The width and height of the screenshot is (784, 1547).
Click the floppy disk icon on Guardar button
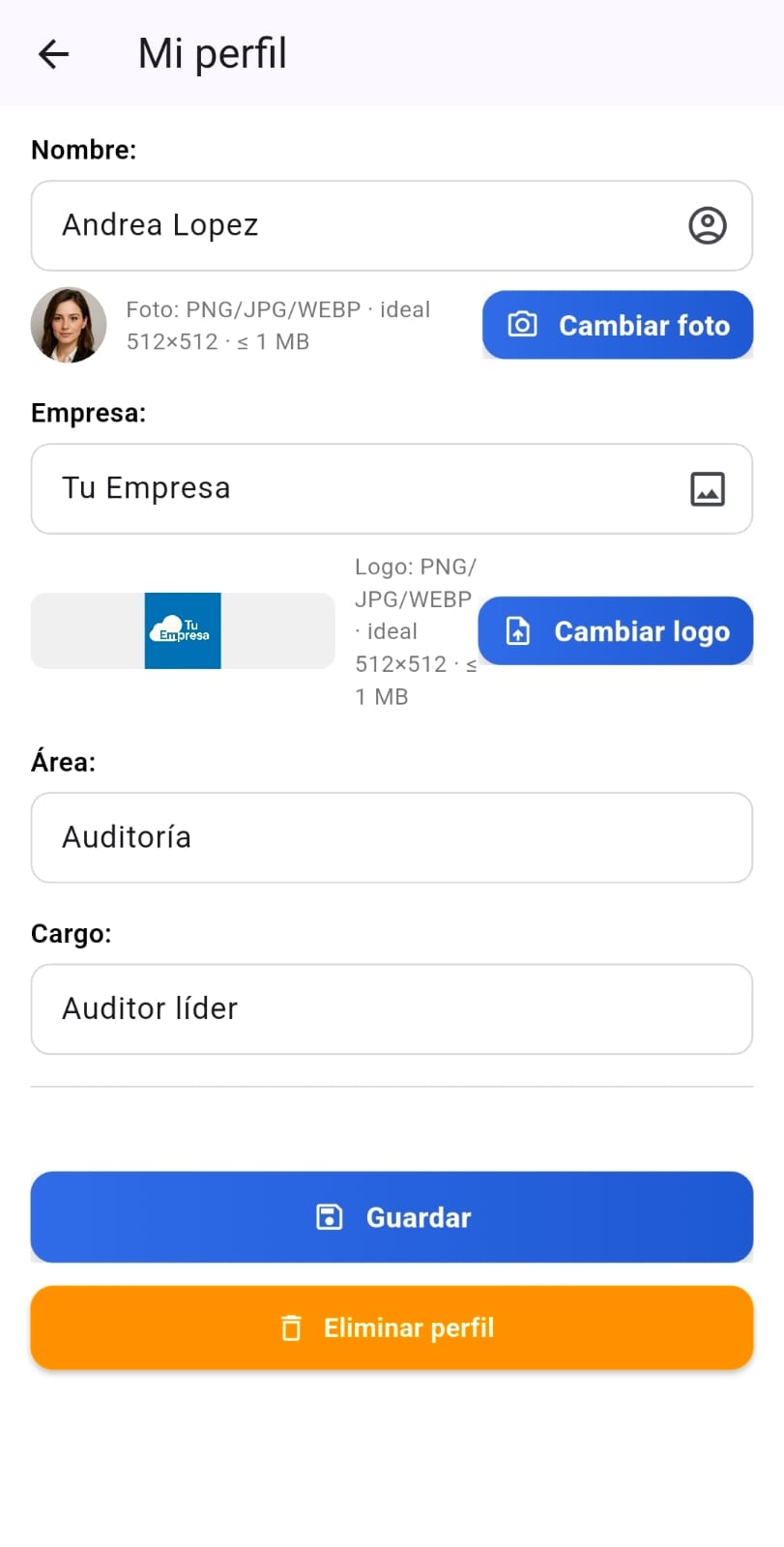coord(330,1216)
